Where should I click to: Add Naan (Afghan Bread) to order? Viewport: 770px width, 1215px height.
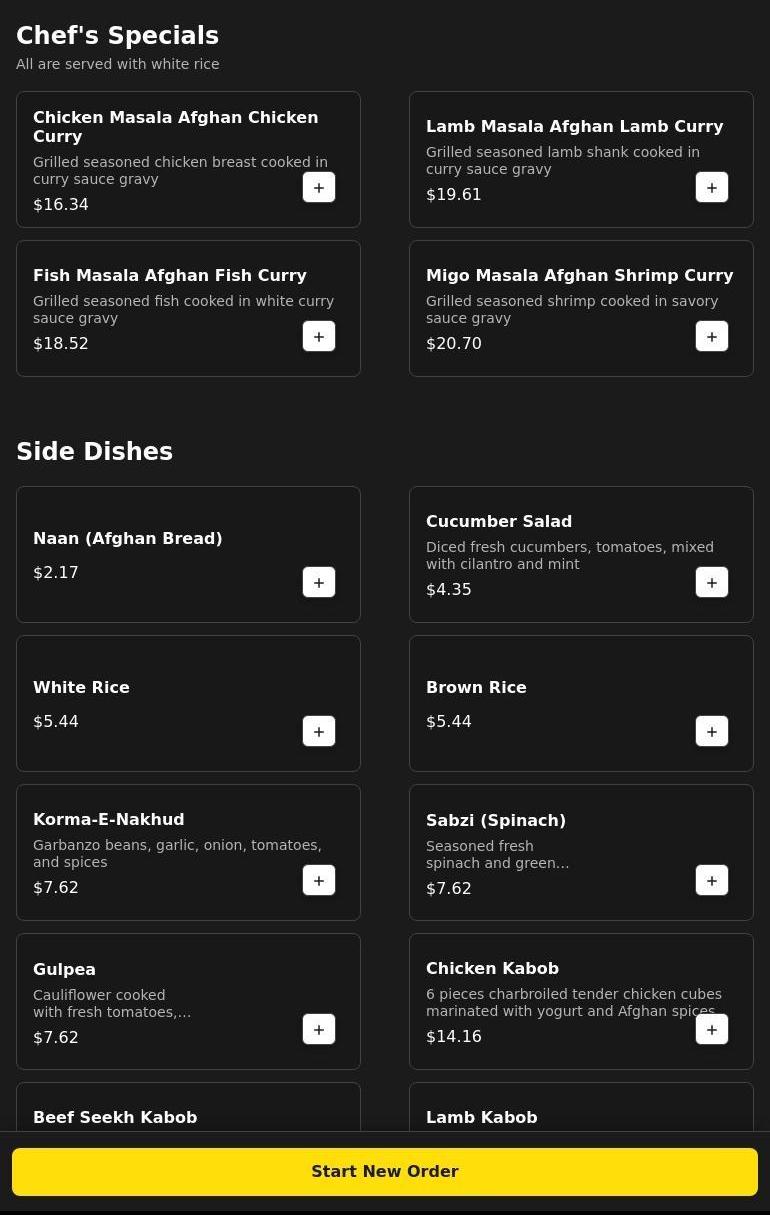click(x=319, y=582)
